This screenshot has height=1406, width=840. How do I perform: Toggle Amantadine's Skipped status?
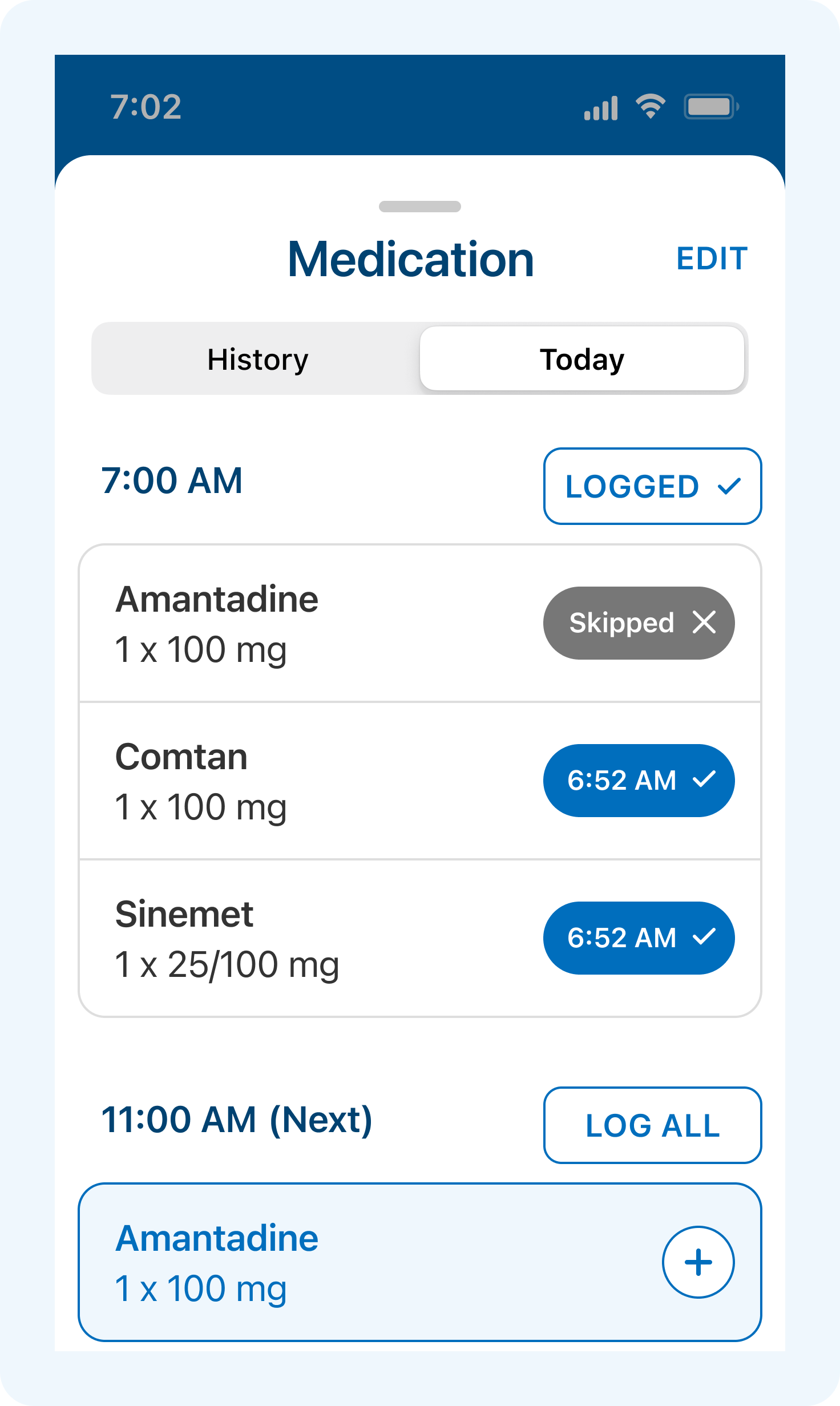638,623
